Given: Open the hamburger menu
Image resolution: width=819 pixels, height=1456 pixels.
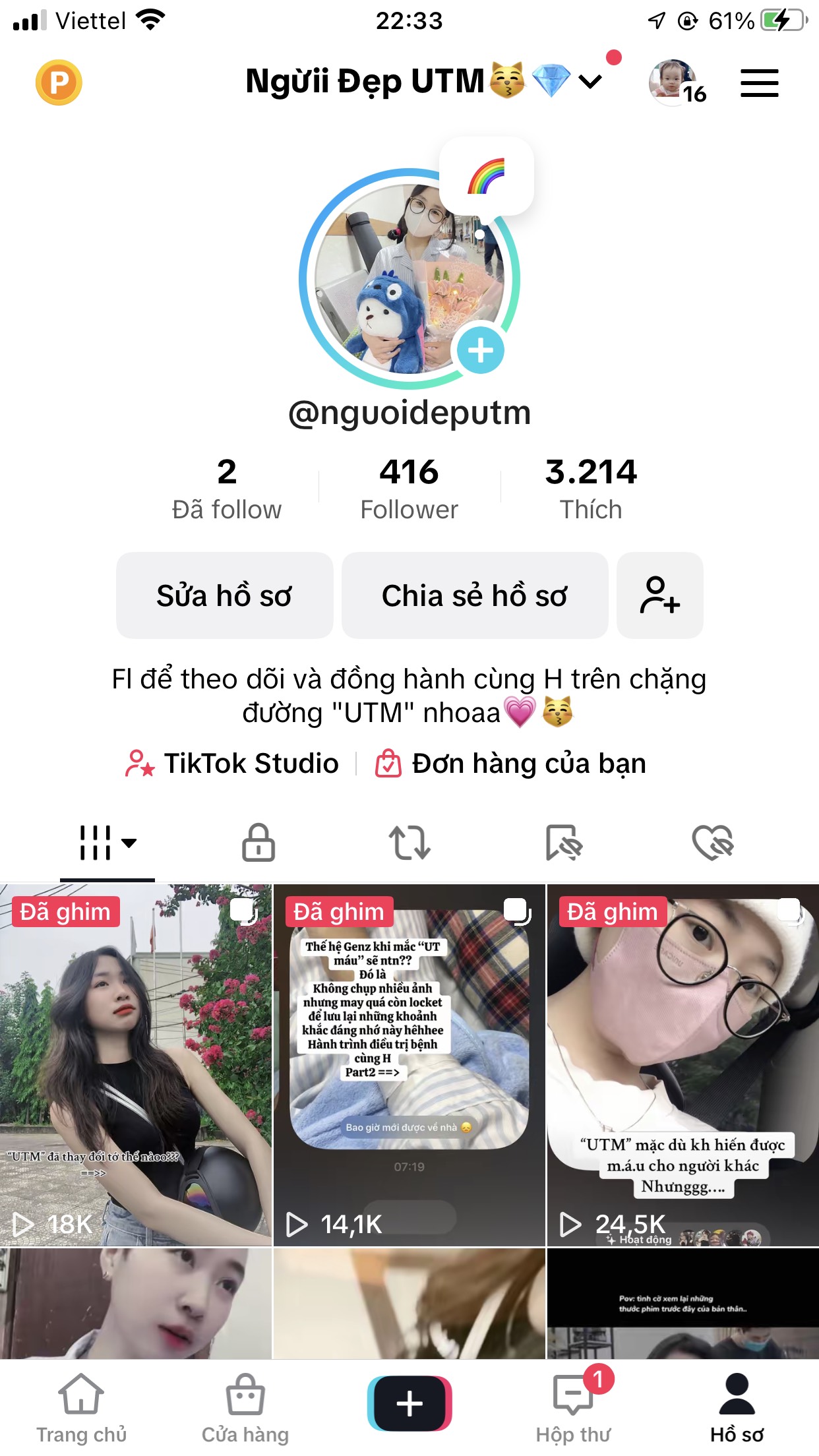Looking at the screenshot, I should click(759, 84).
